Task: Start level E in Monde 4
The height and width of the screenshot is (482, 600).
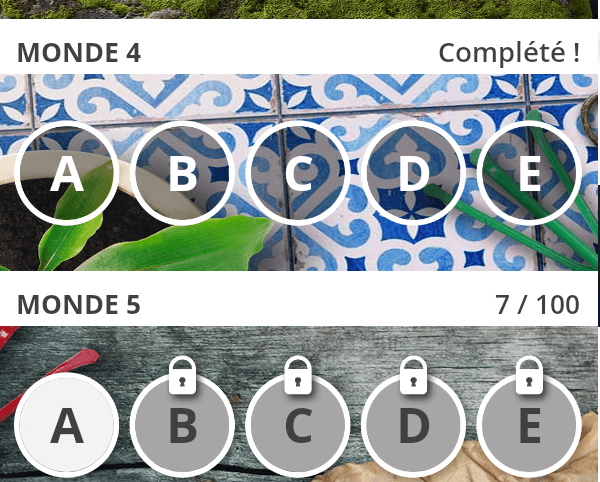Action: tap(529, 173)
